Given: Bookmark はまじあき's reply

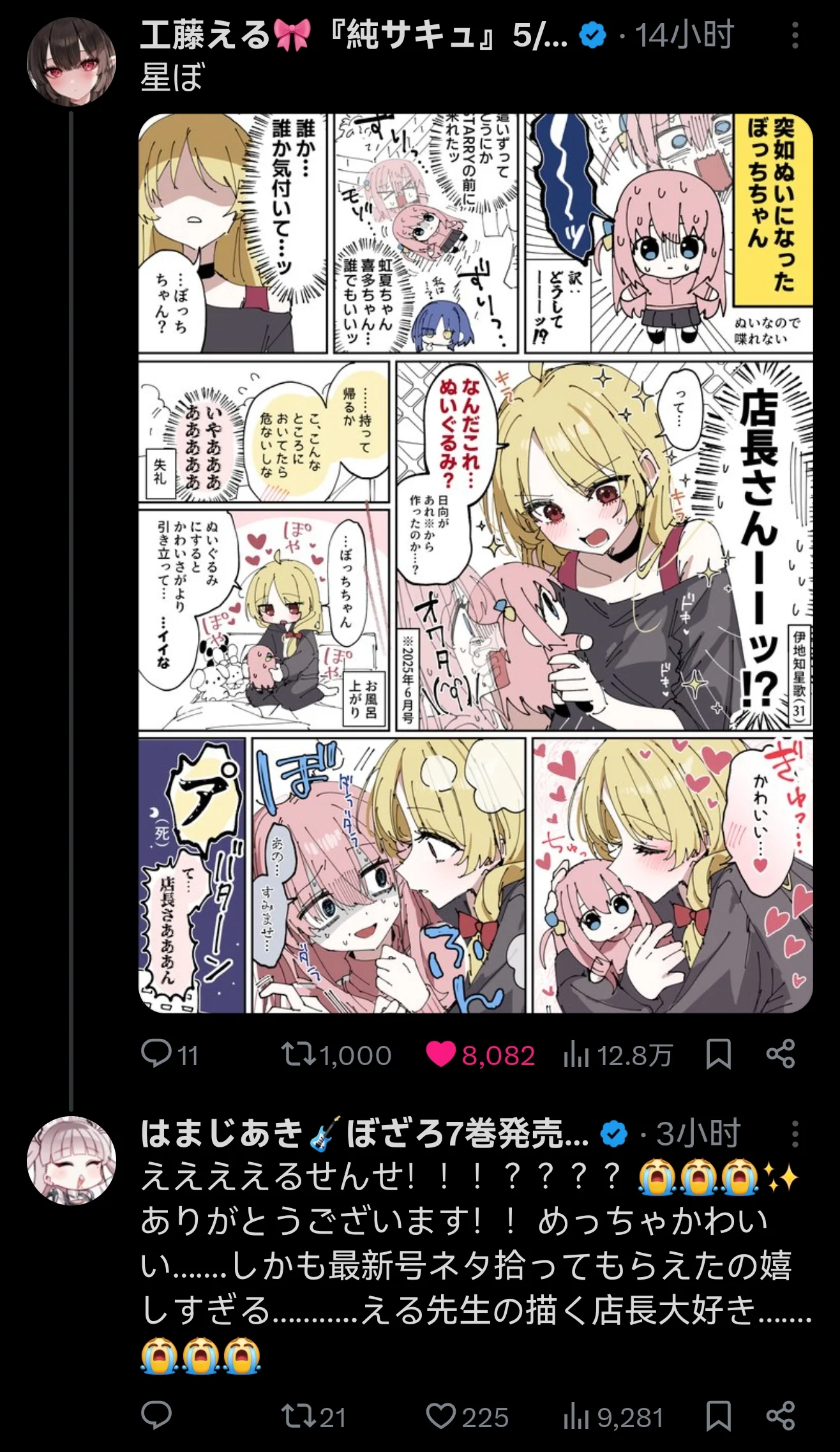Looking at the screenshot, I should click(x=718, y=1417).
